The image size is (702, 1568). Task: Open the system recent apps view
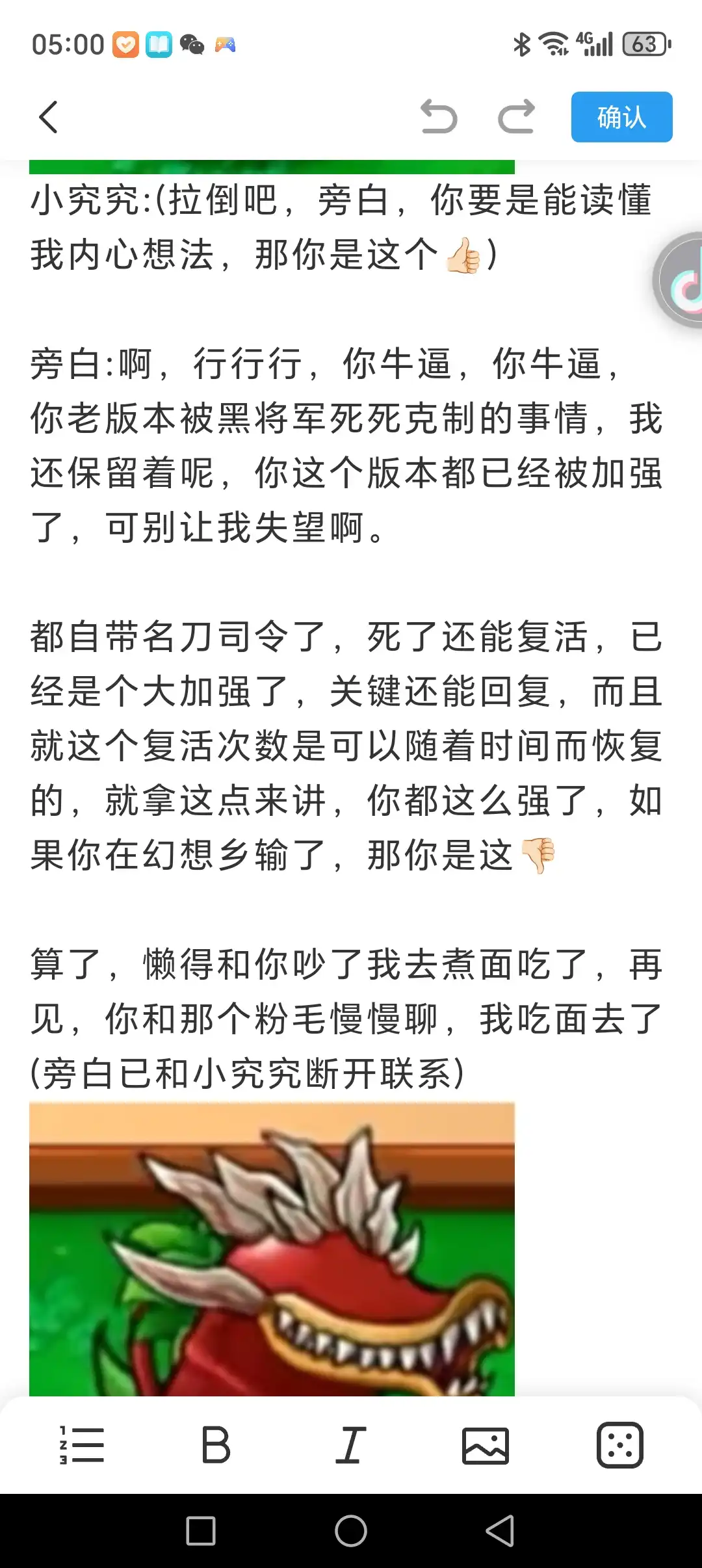(201, 1530)
